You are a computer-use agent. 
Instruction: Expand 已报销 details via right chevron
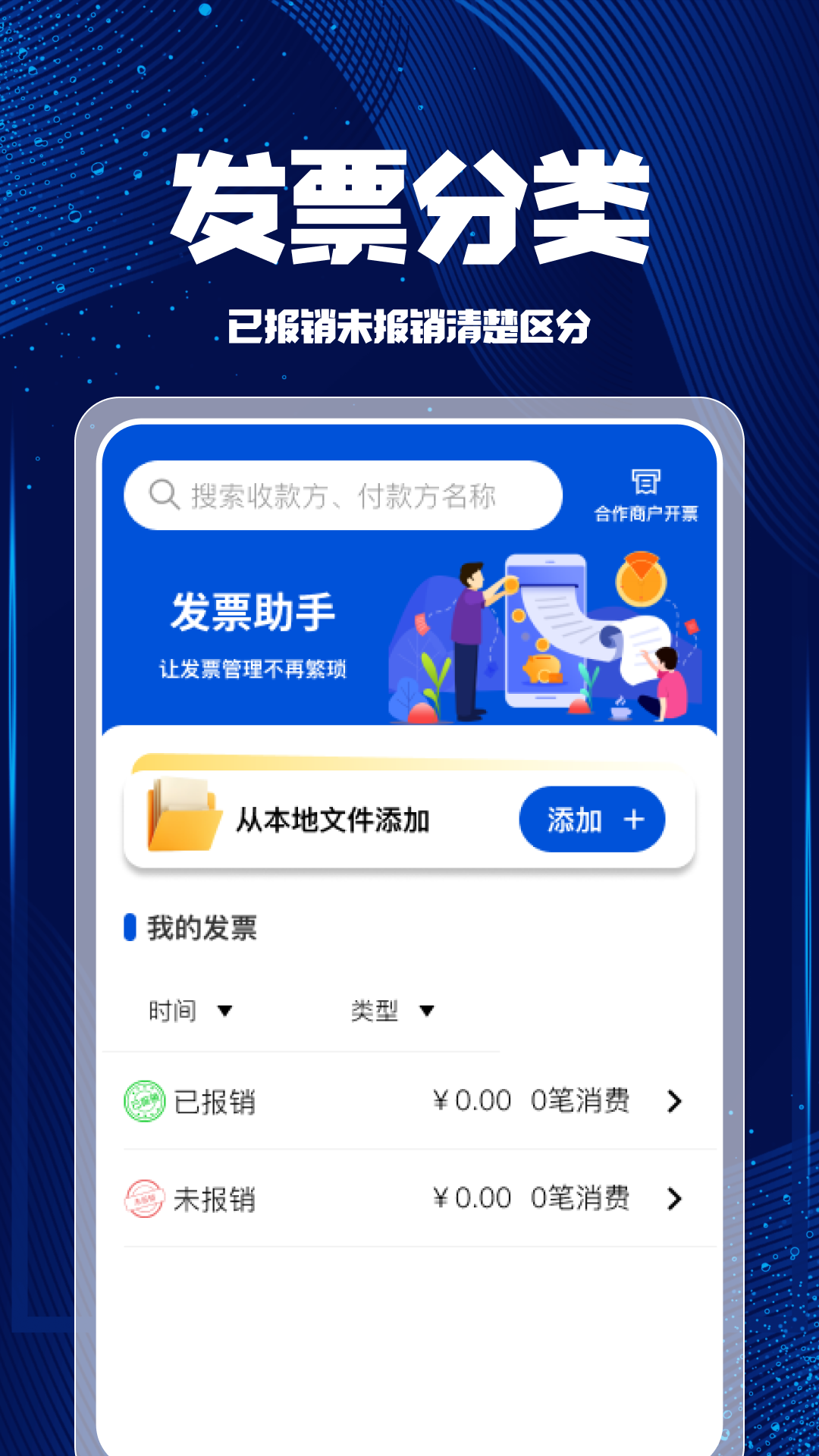coord(674,1100)
